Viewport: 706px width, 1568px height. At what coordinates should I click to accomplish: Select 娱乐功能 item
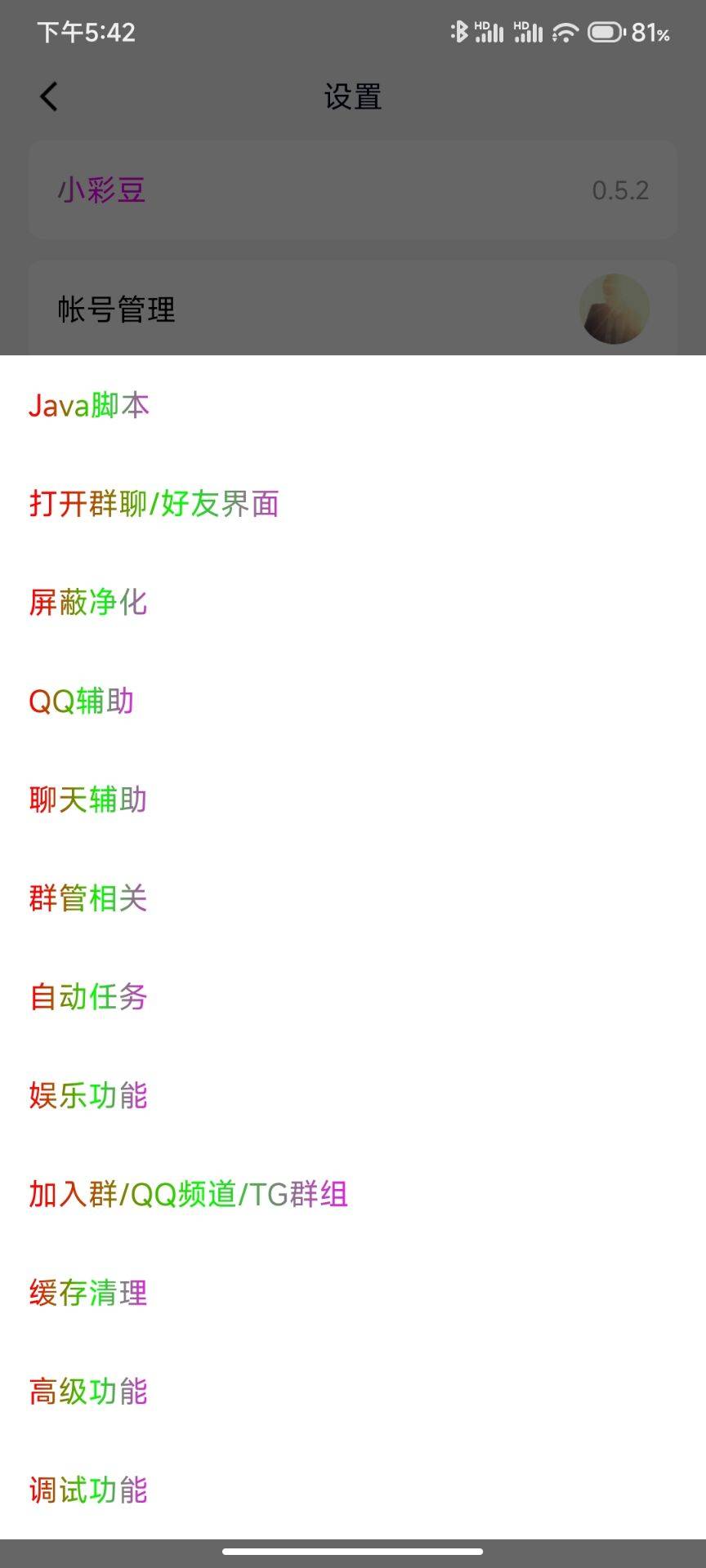88,1096
